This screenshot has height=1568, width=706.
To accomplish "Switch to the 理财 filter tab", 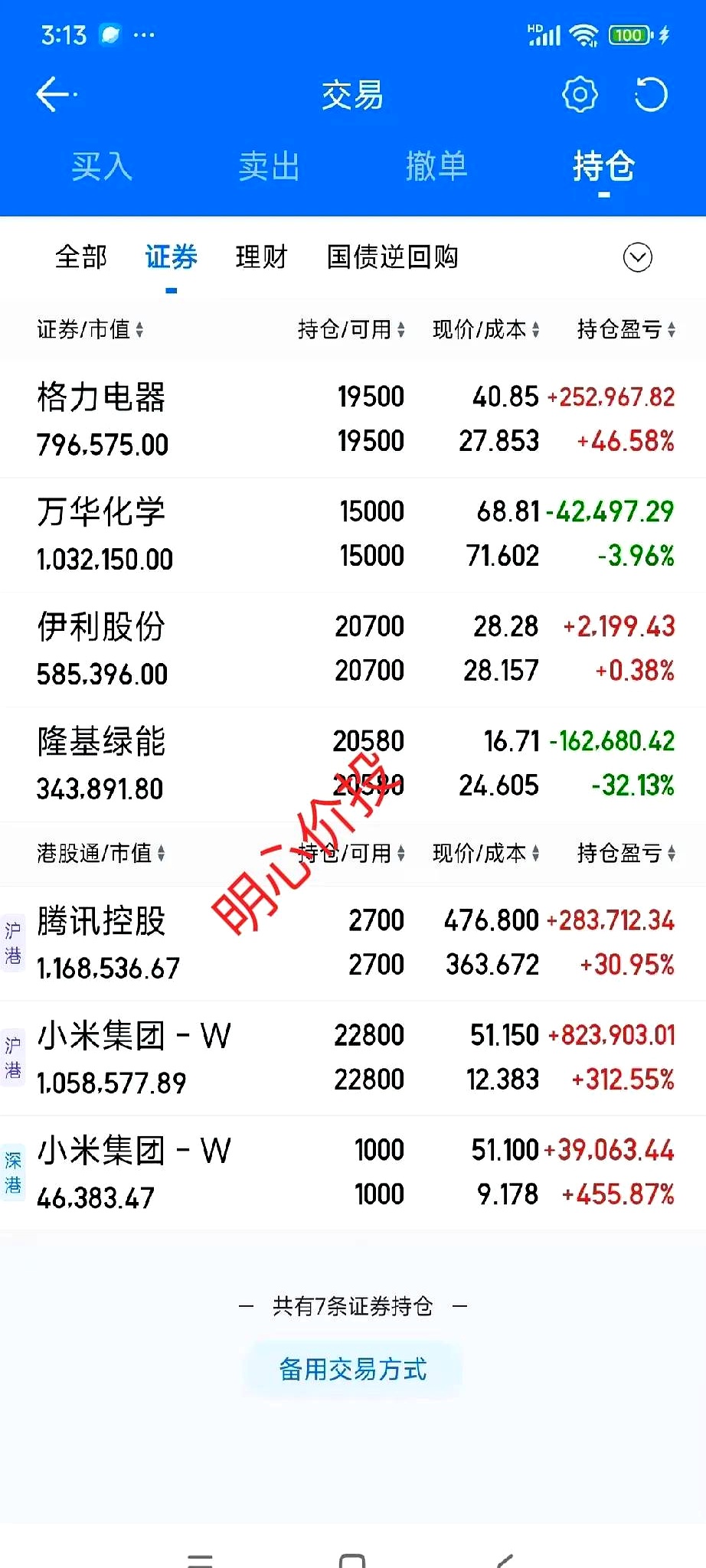I will [x=260, y=257].
